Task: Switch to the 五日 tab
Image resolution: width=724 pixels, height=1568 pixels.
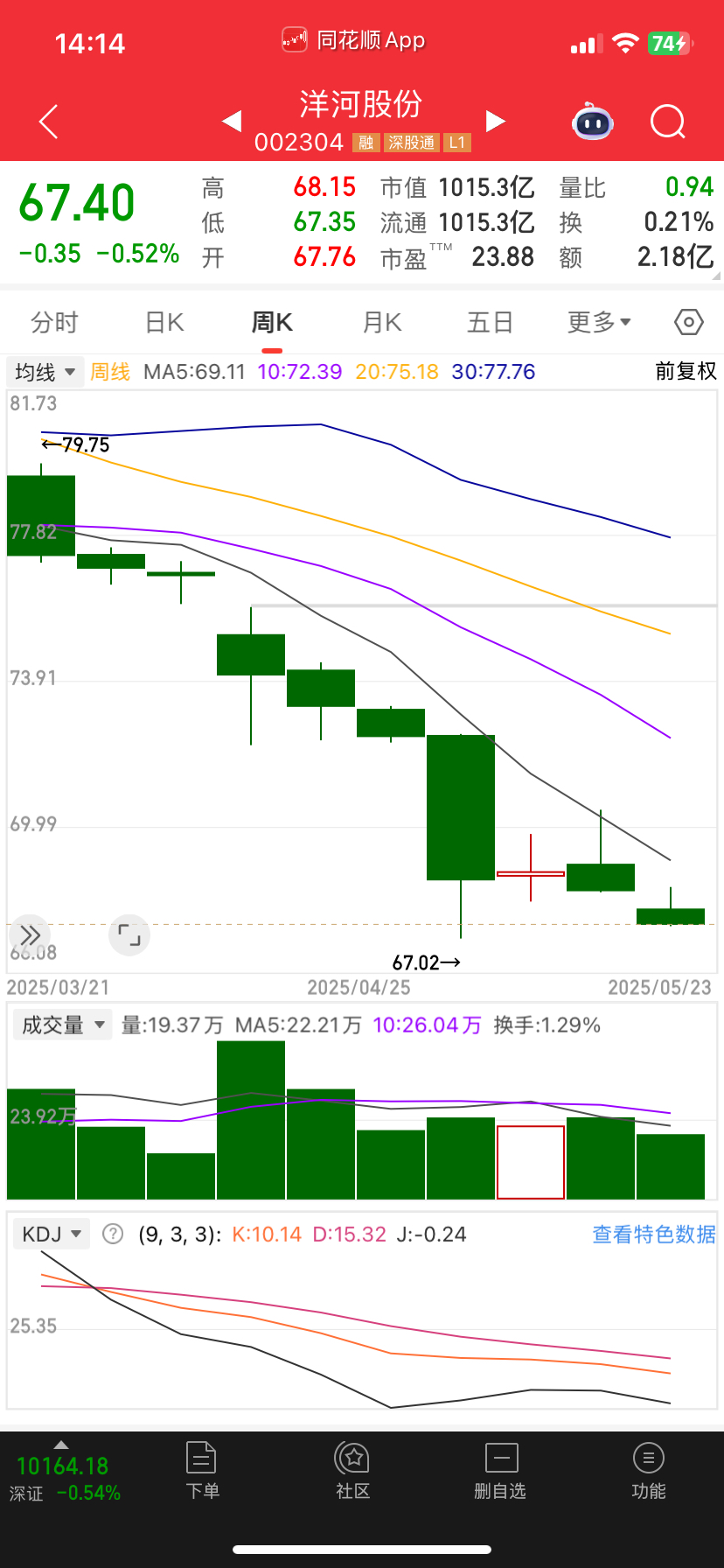Action: click(x=490, y=323)
